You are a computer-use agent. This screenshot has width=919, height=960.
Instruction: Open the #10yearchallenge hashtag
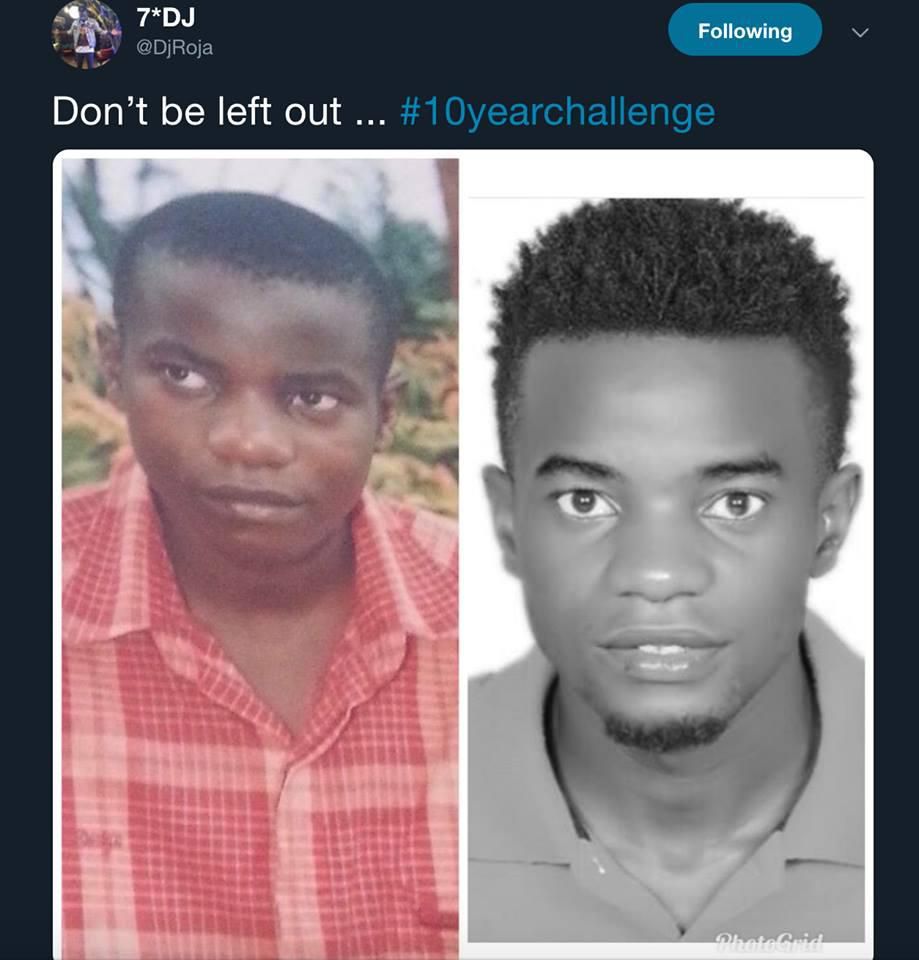557,111
